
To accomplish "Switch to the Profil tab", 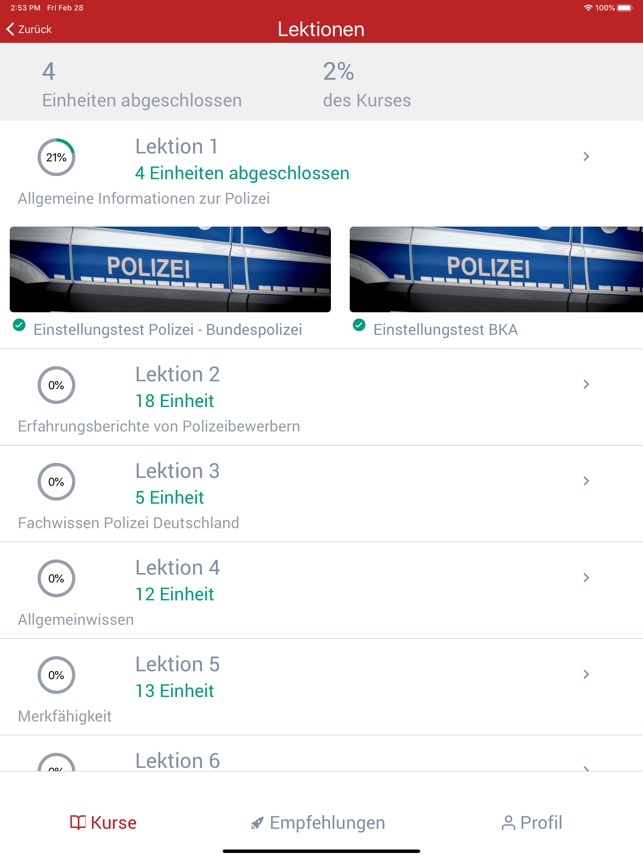I will point(531,823).
